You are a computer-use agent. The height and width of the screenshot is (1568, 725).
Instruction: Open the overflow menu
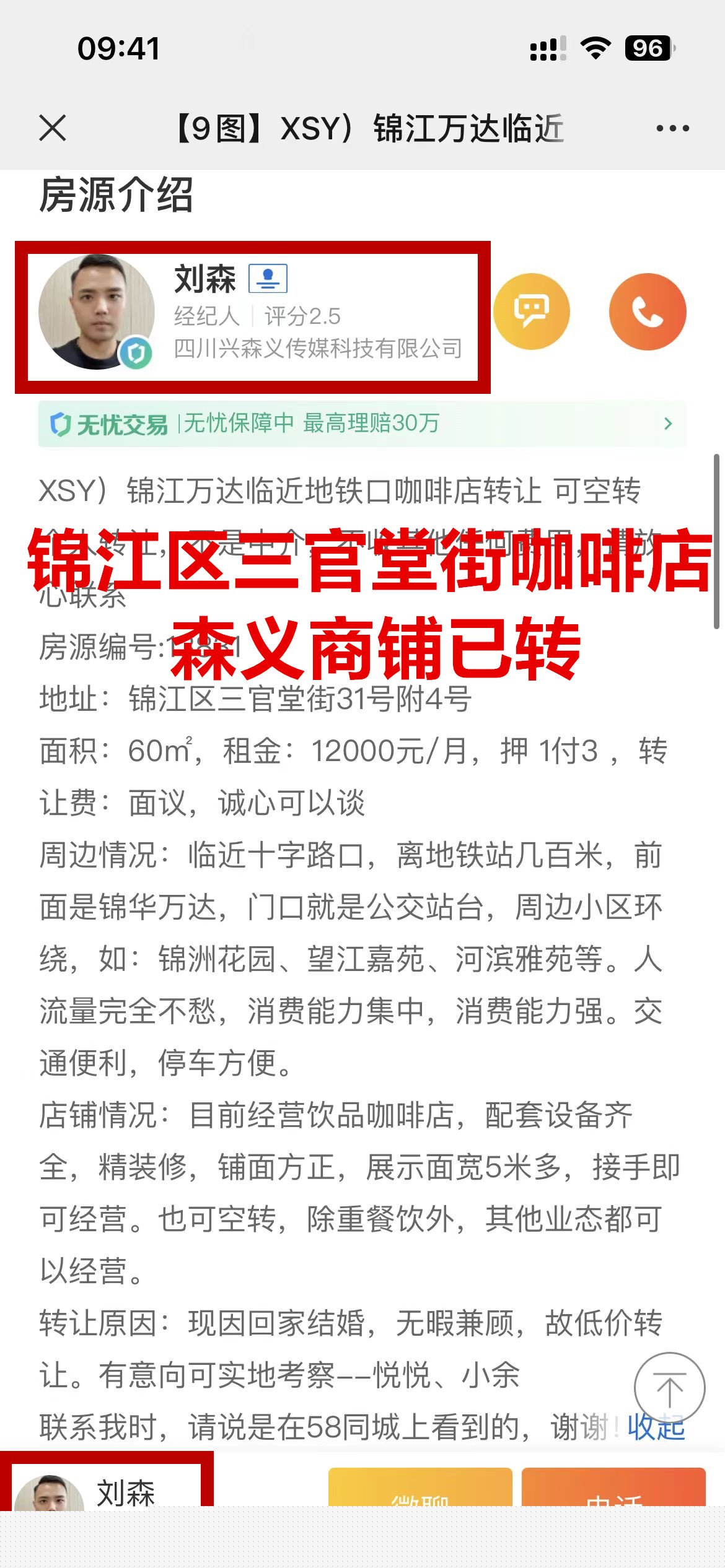(x=672, y=128)
